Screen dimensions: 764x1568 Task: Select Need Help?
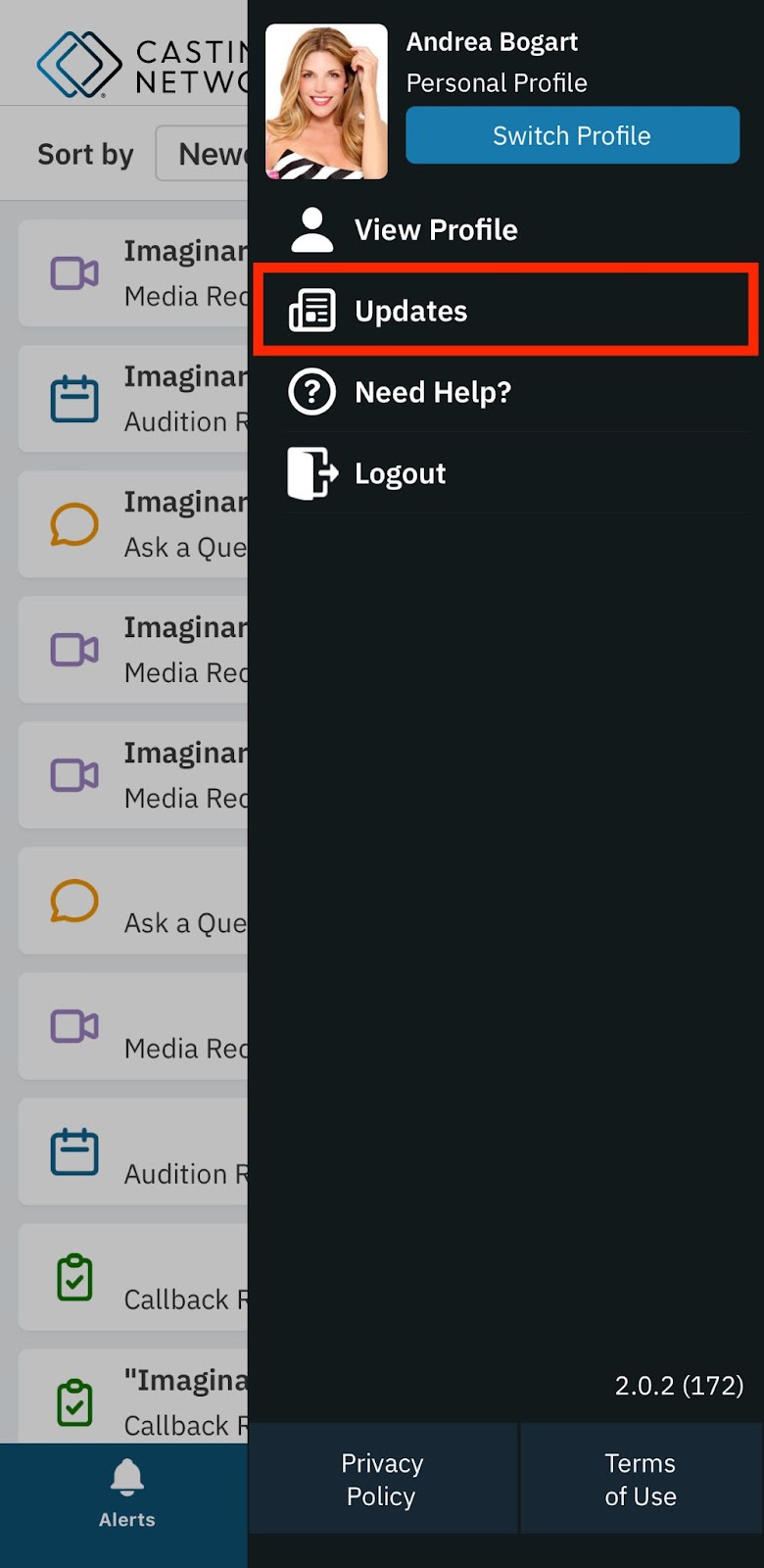(x=432, y=392)
